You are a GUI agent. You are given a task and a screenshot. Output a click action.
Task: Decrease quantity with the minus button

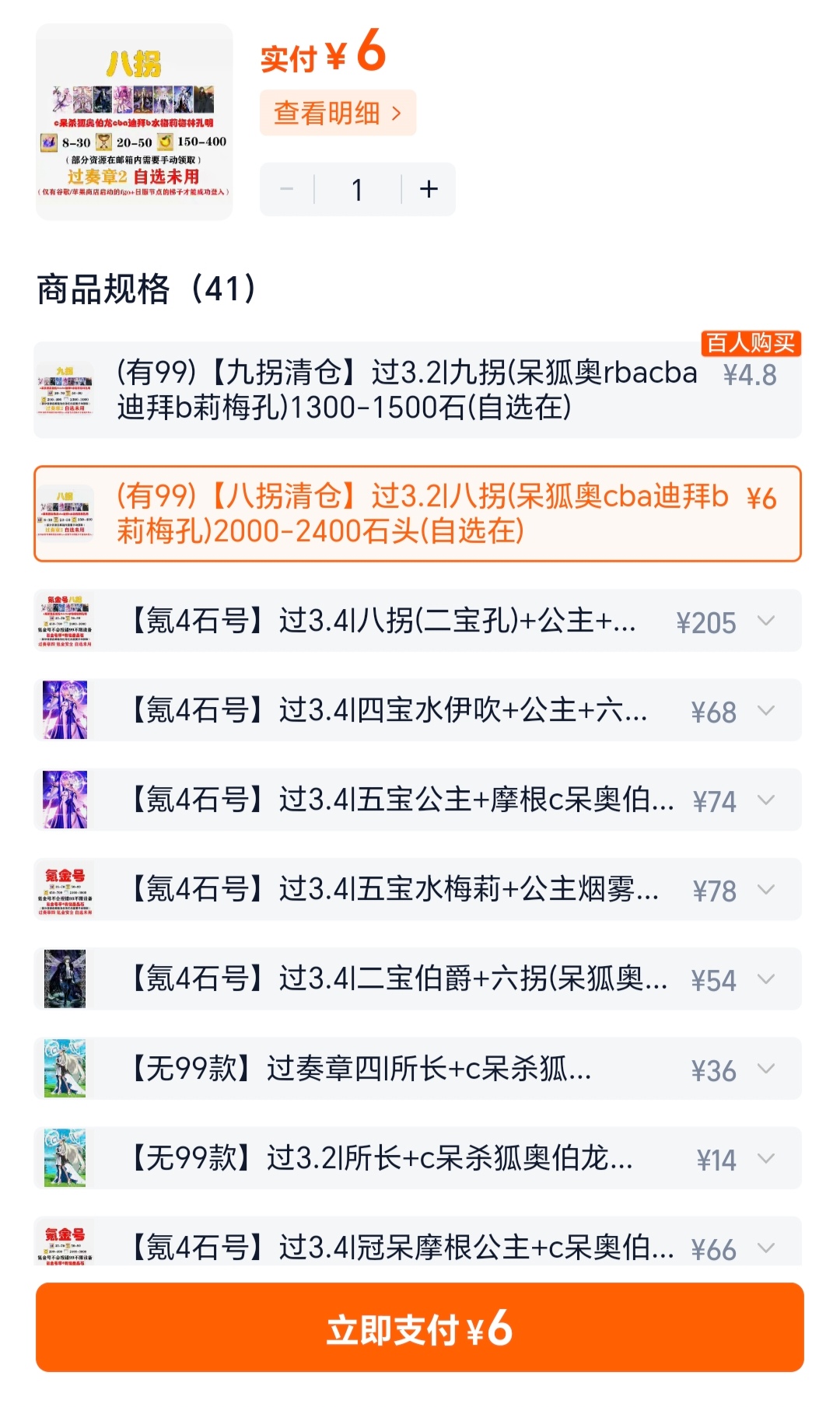click(287, 189)
